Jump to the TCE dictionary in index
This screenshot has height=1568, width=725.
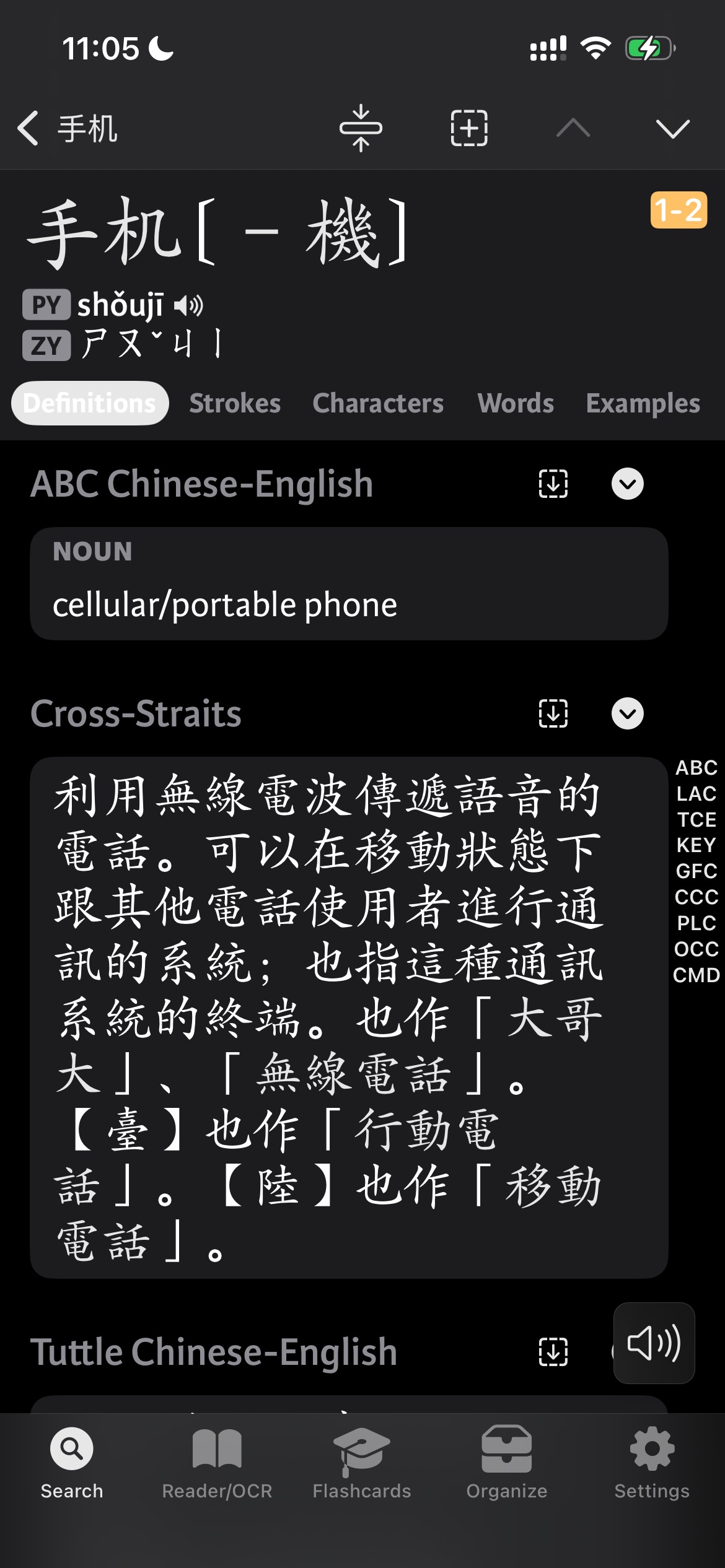click(x=696, y=819)
